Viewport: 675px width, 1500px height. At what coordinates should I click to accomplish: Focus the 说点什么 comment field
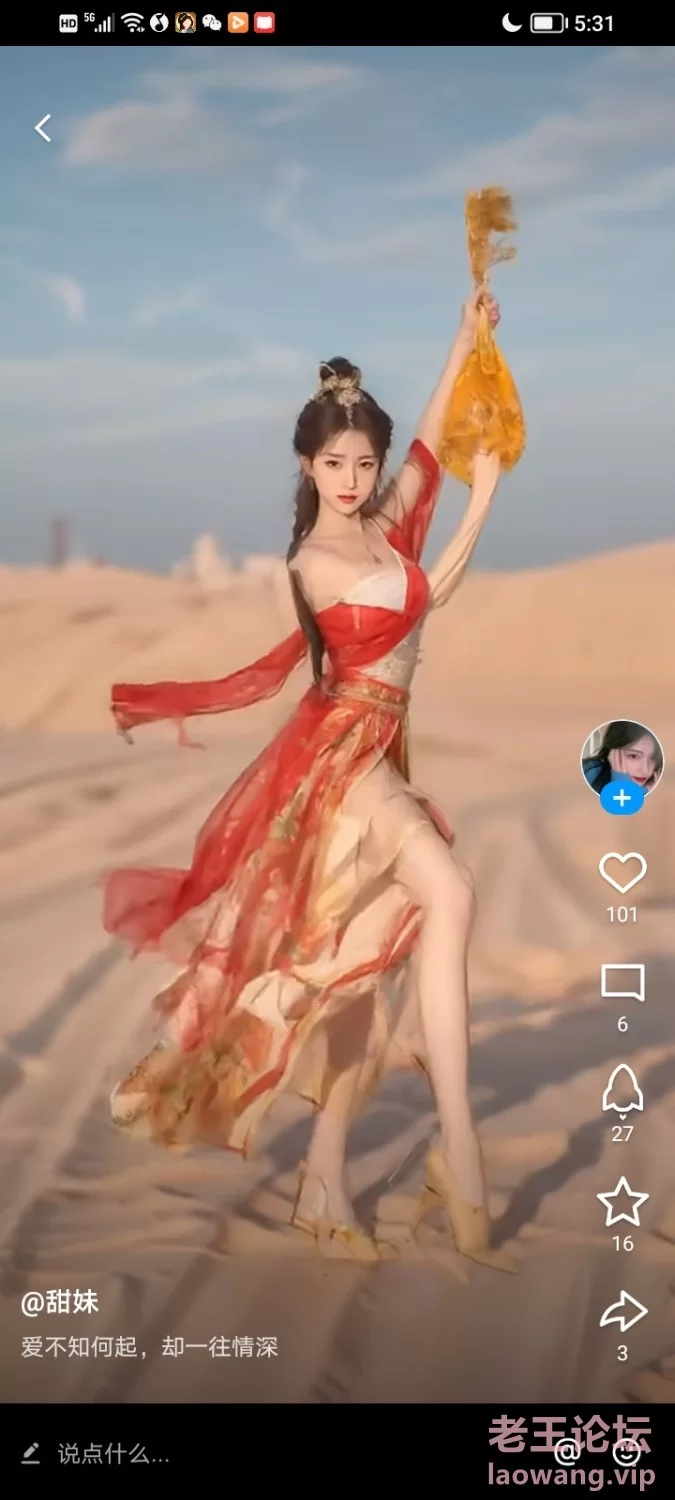[113, 1453]
